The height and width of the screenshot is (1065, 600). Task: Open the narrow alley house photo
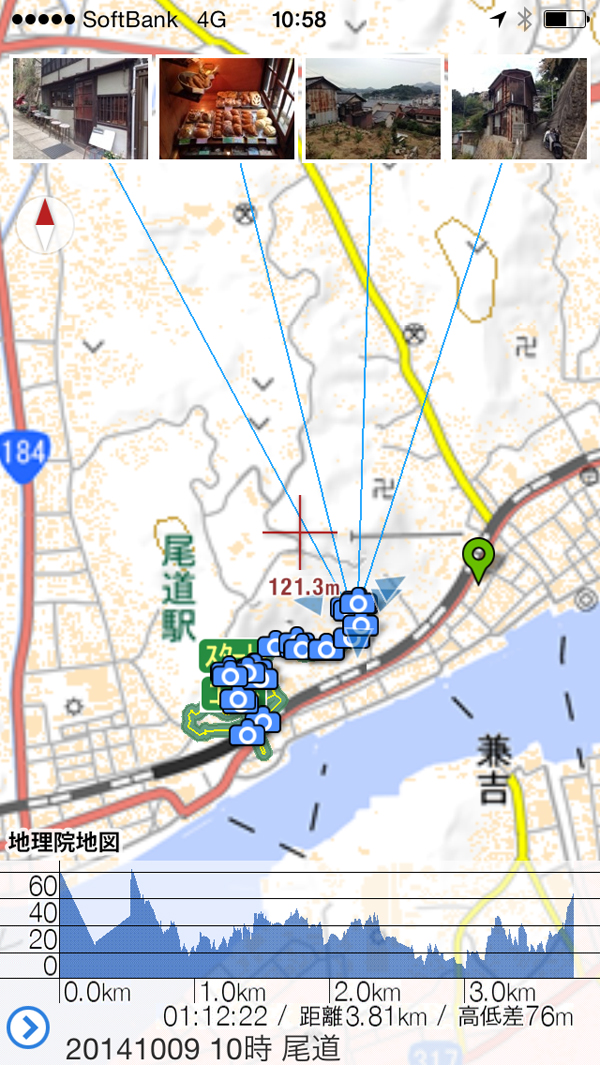click(x=519, y=108)
